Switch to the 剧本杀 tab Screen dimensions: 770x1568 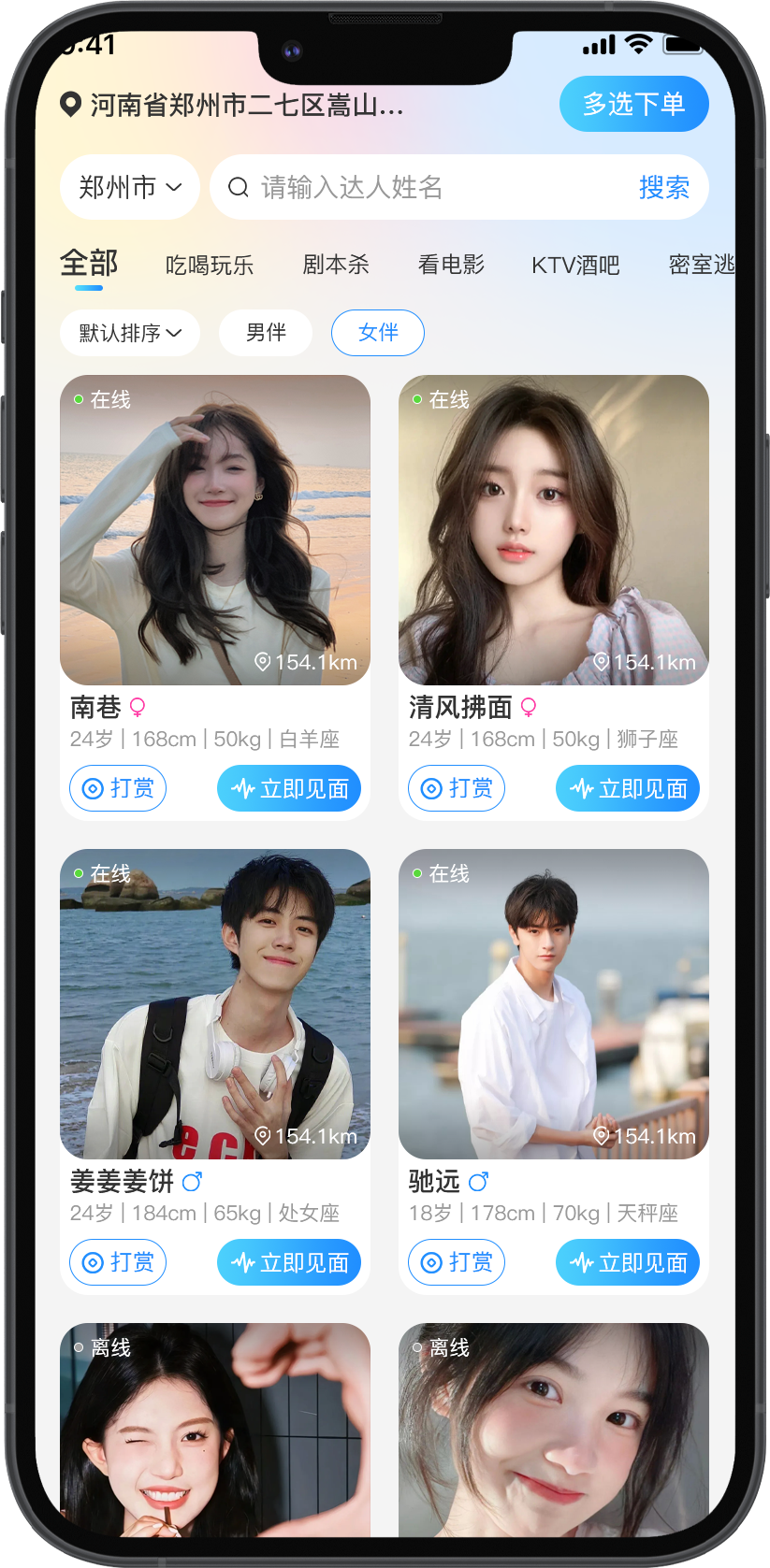click(x=336, y=265)
